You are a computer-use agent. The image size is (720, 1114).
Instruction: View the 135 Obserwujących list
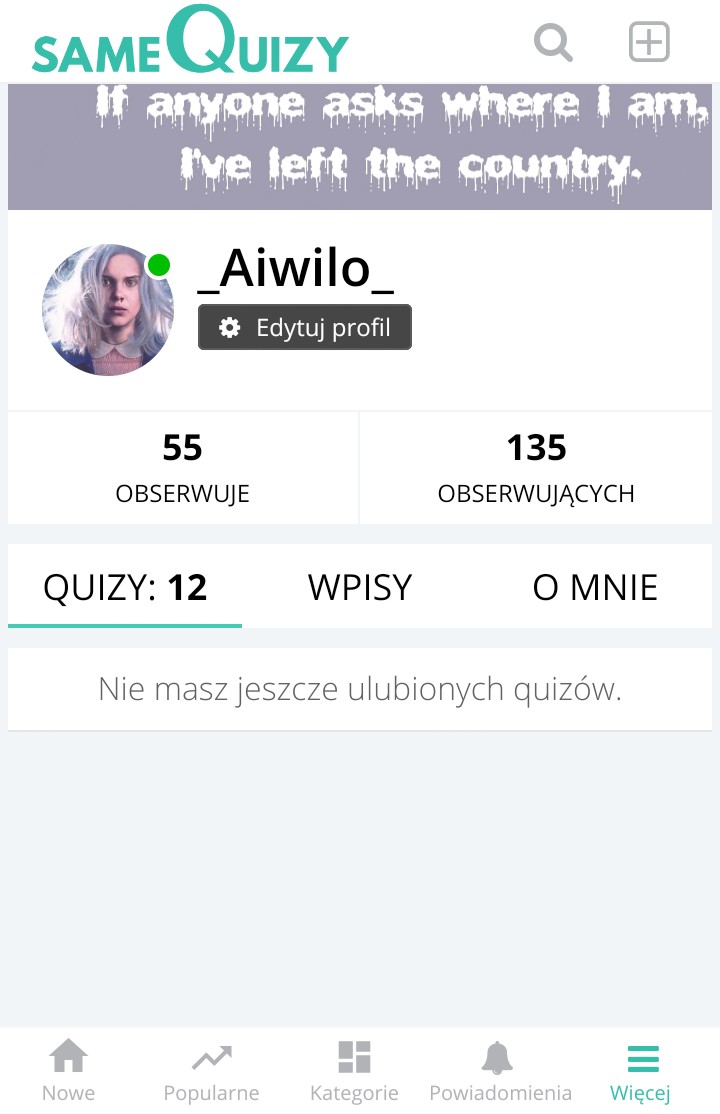536,467
